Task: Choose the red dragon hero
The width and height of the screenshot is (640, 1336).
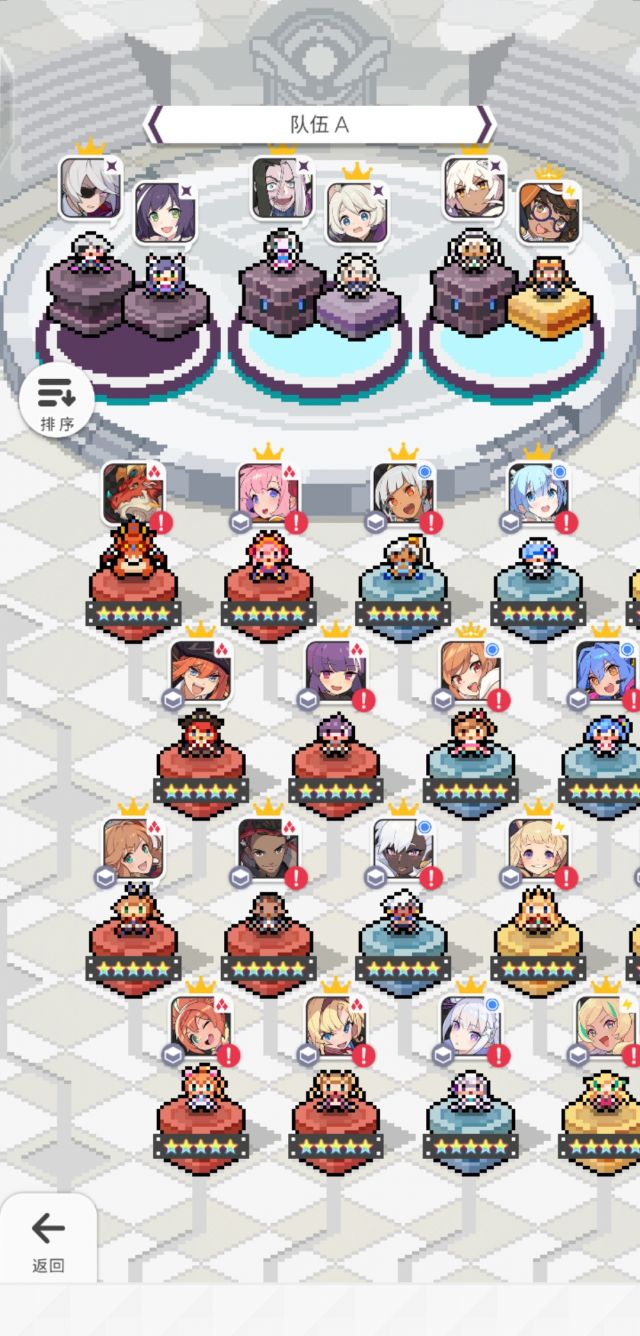Action: (x=133, y=493)
